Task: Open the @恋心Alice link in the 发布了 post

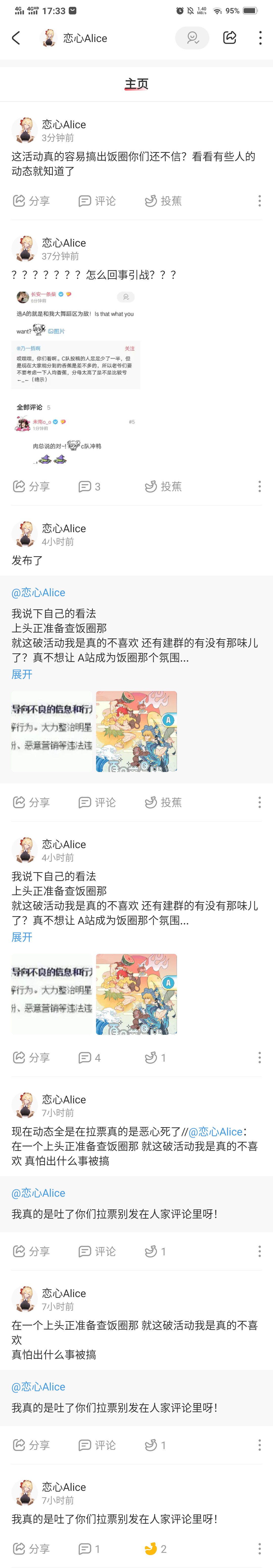Action: pyautogui.click(x=38, y=592)
